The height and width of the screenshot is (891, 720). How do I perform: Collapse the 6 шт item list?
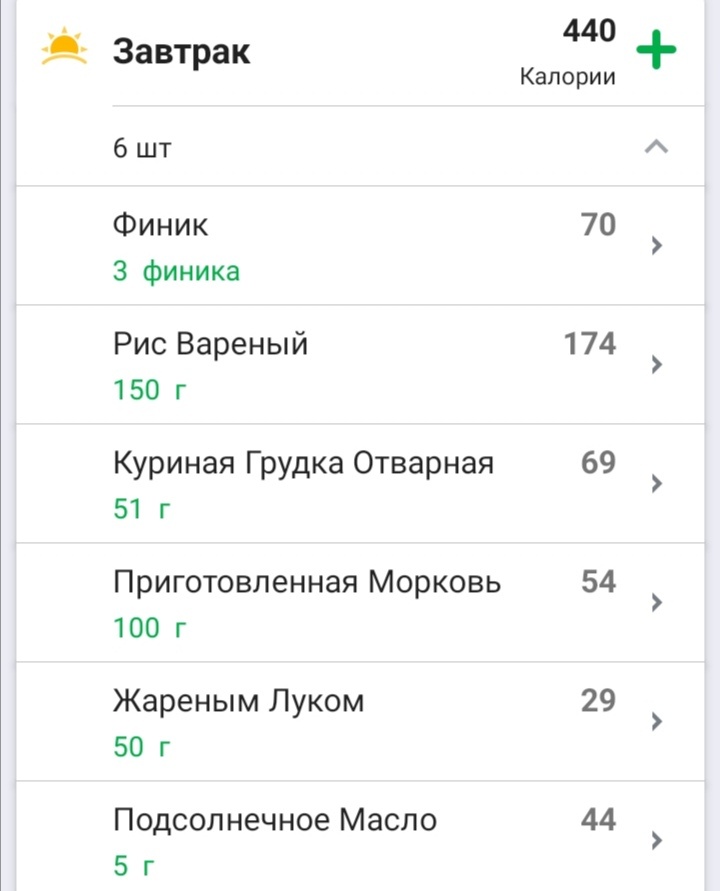656,147
